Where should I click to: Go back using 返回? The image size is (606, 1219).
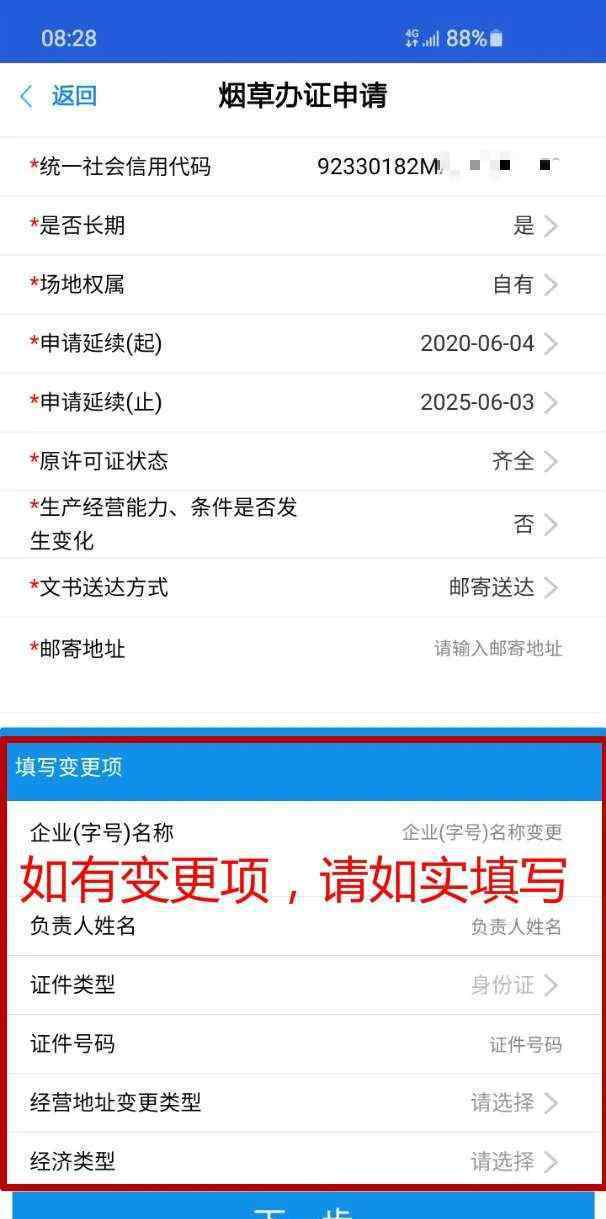click(58, 96)
